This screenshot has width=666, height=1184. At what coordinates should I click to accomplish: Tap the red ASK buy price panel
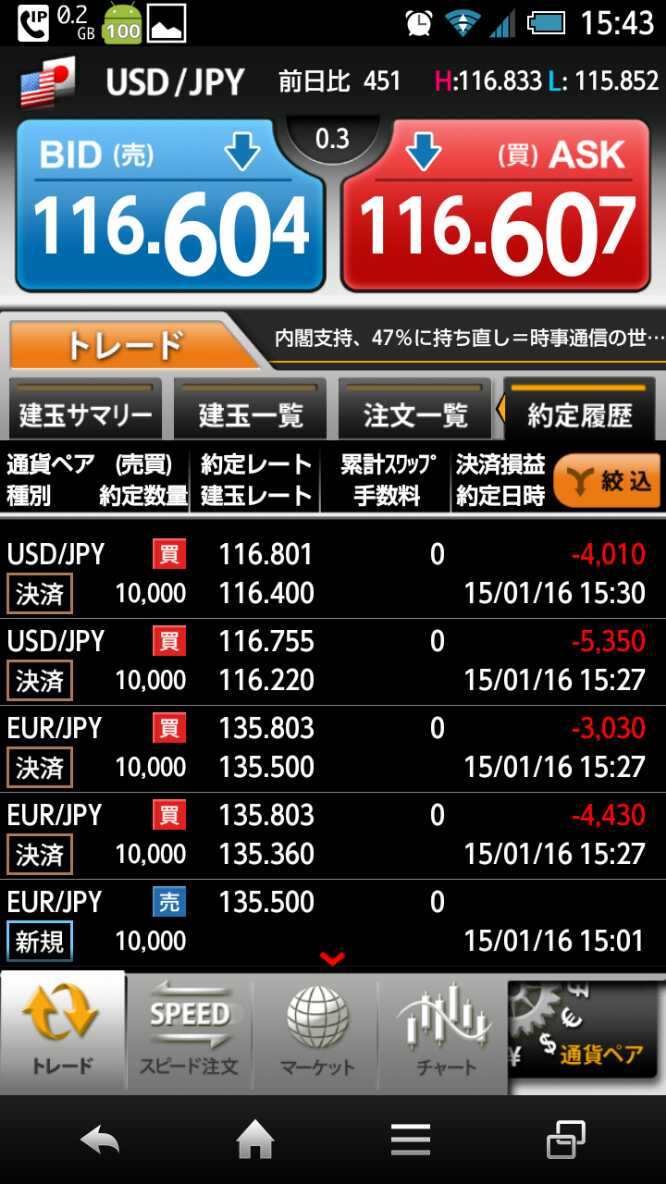coord(497,205)
